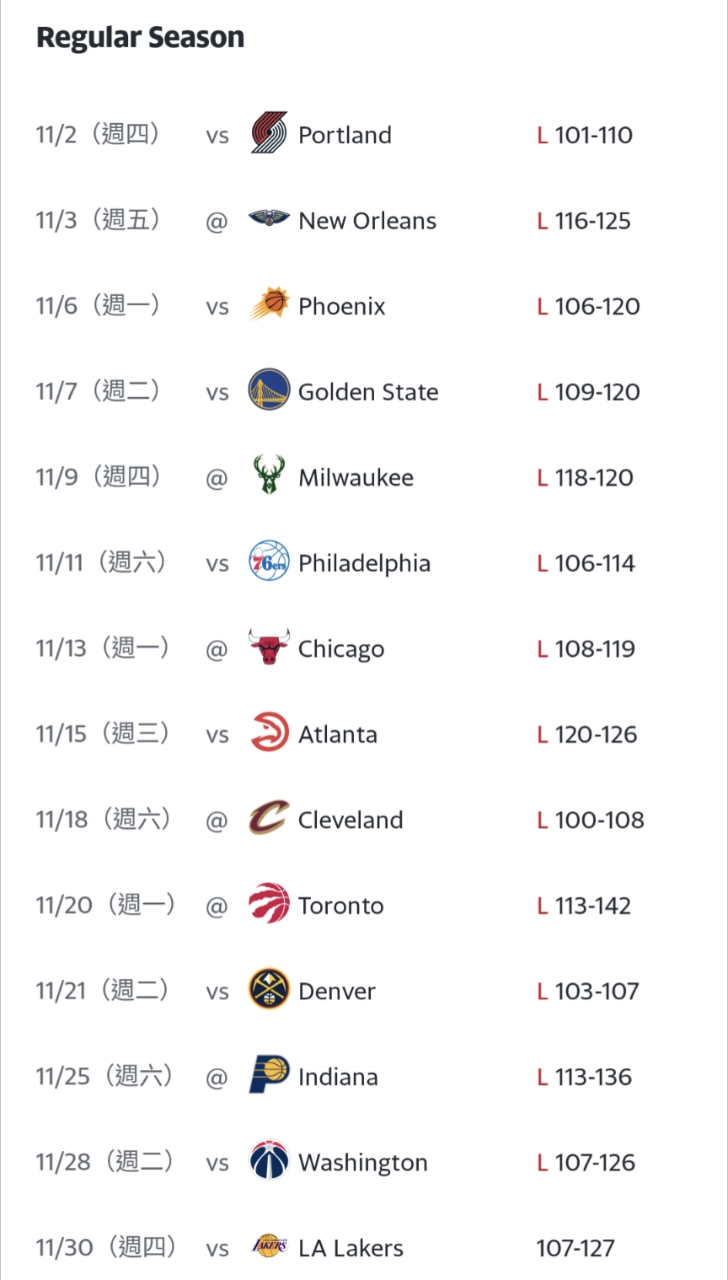Open the 11/7 Golden State game
Image resolution: width=728 pixels, height=1280 pixels.
coord(364,391)
